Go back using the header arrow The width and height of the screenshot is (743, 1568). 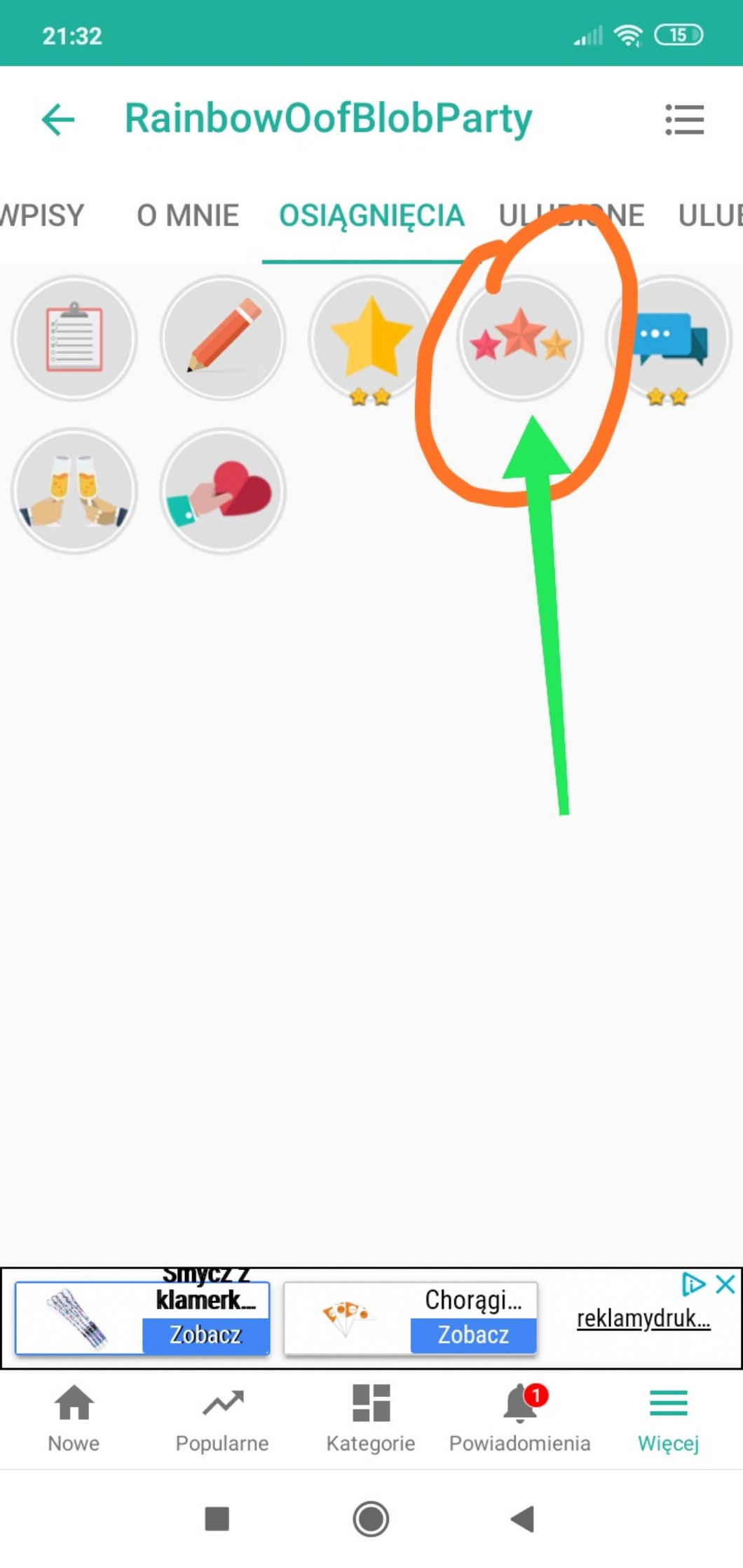58,119
